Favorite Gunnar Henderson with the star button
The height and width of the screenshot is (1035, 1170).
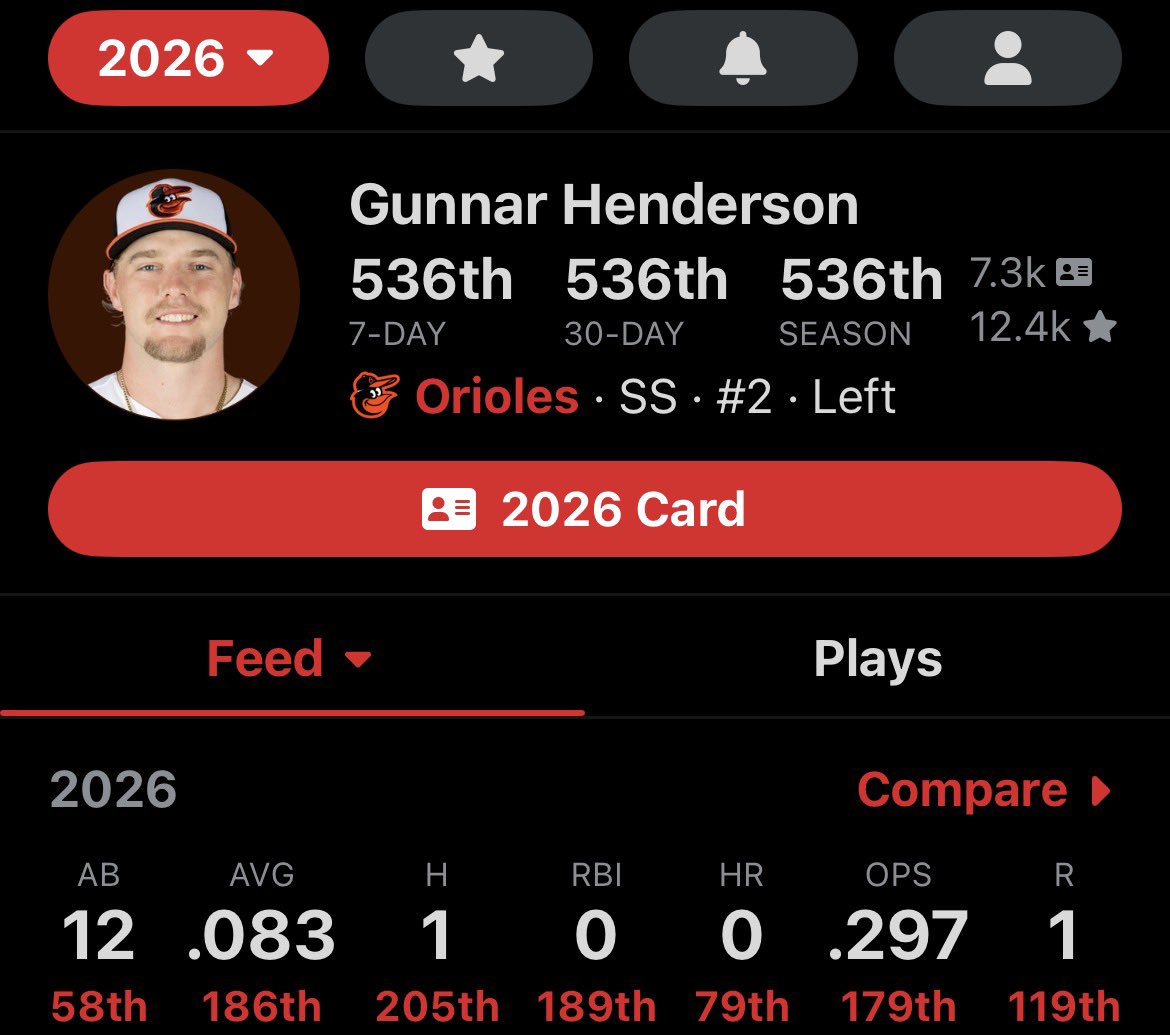coord(478,59)
